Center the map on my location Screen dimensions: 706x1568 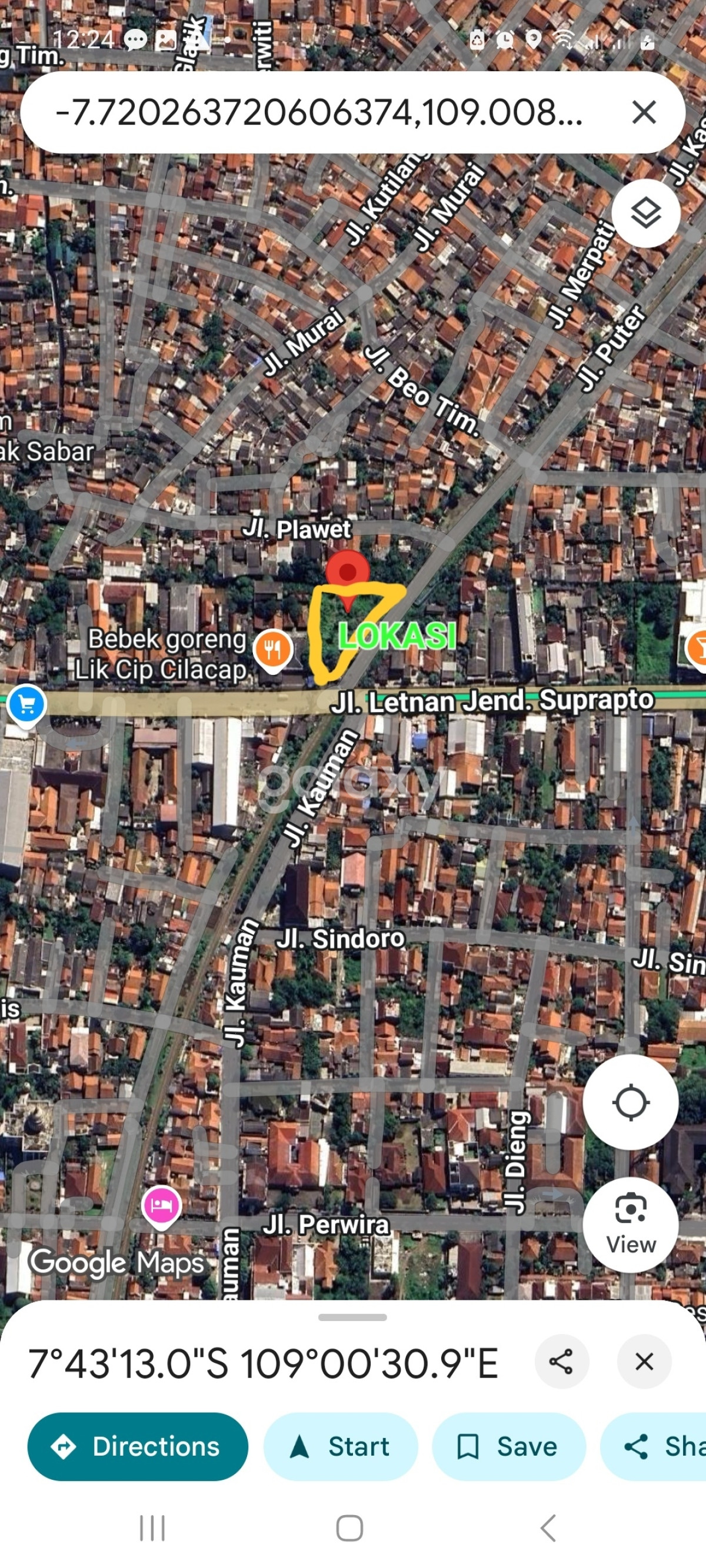point(630,1102)
